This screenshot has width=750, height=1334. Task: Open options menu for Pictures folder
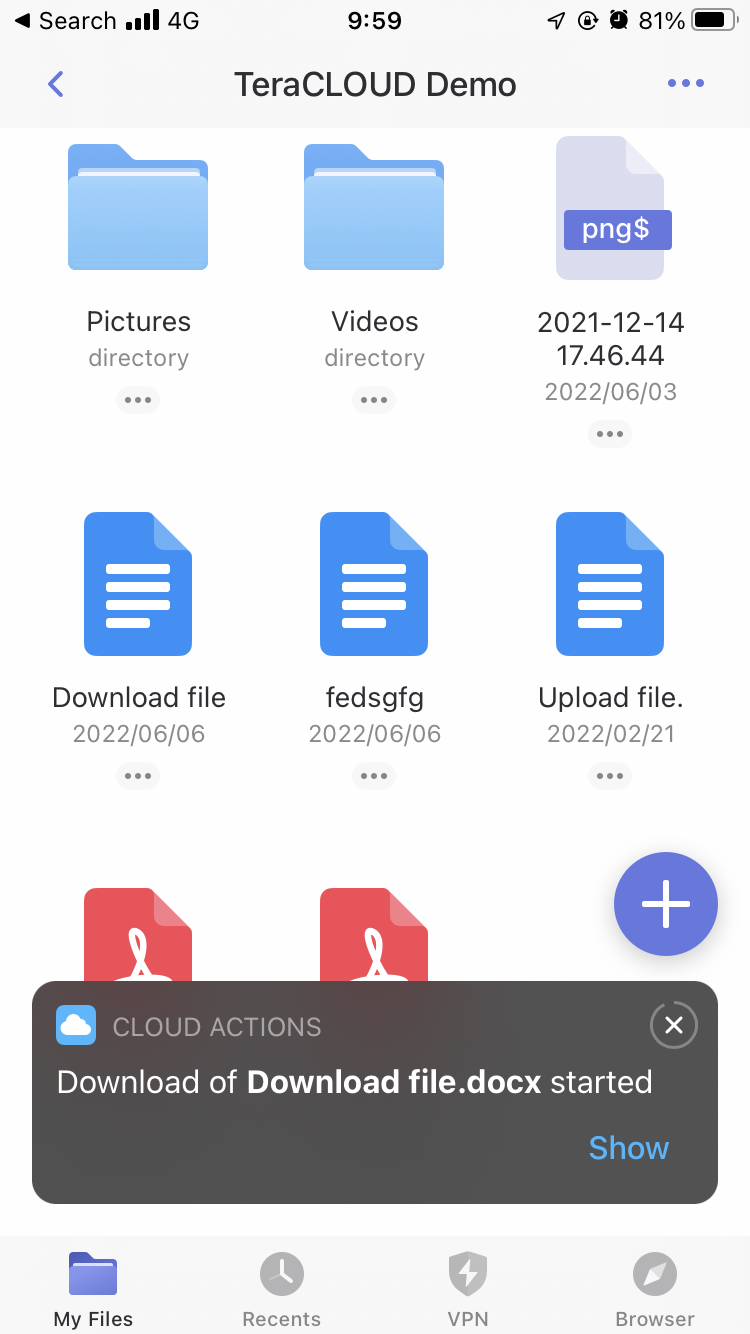coord(138,399)
